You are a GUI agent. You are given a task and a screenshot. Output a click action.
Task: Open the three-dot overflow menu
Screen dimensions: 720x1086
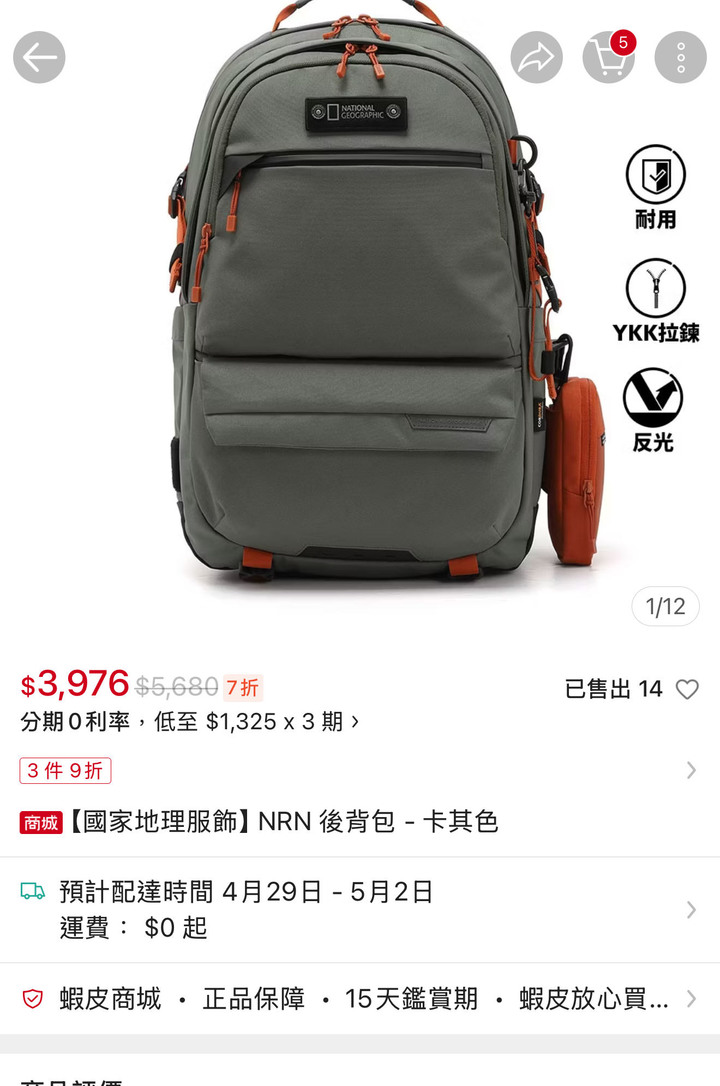pos(680,57)
